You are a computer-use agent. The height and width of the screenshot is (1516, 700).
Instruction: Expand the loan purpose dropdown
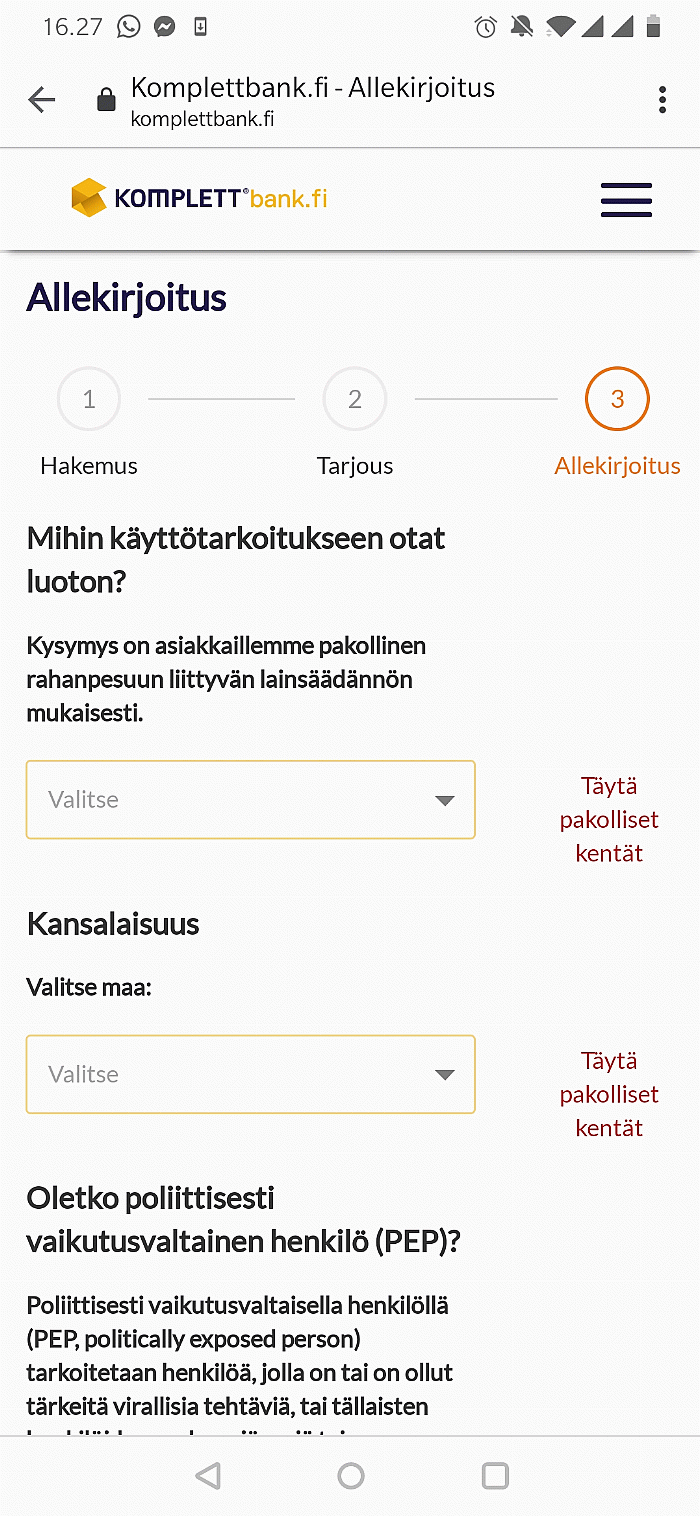pos(250,800)
